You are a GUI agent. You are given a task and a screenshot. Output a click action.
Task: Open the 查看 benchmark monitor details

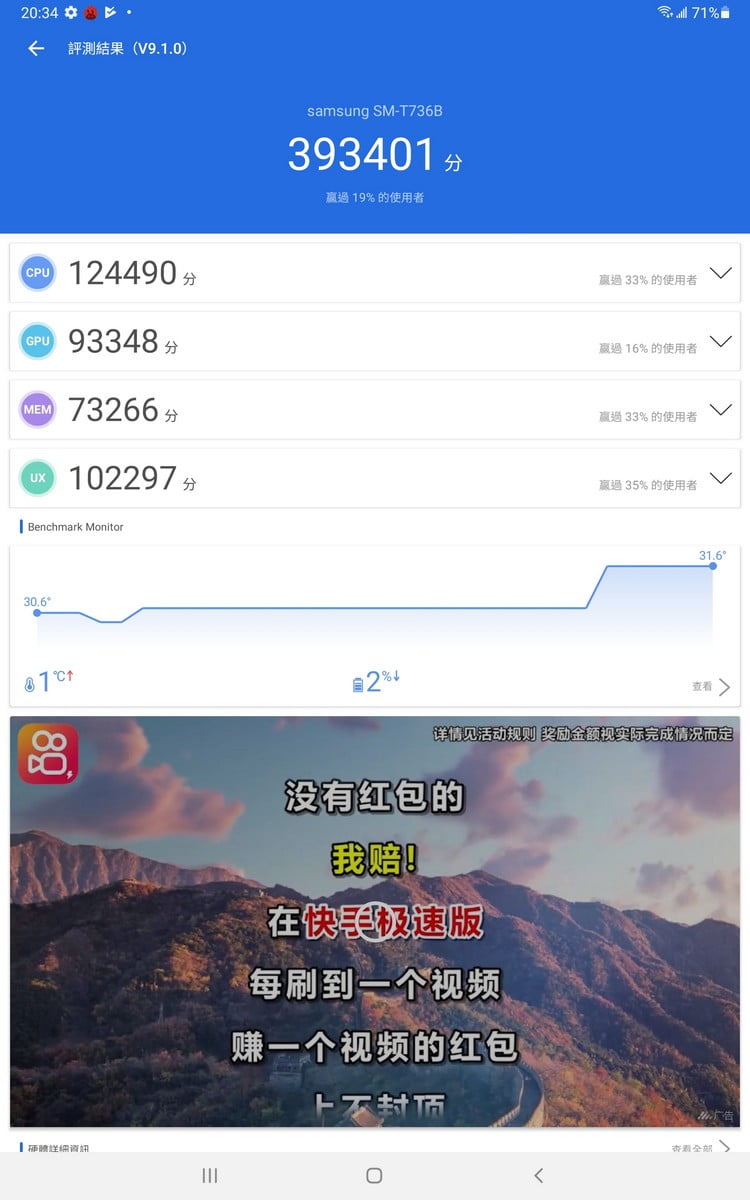click(711, 686)
